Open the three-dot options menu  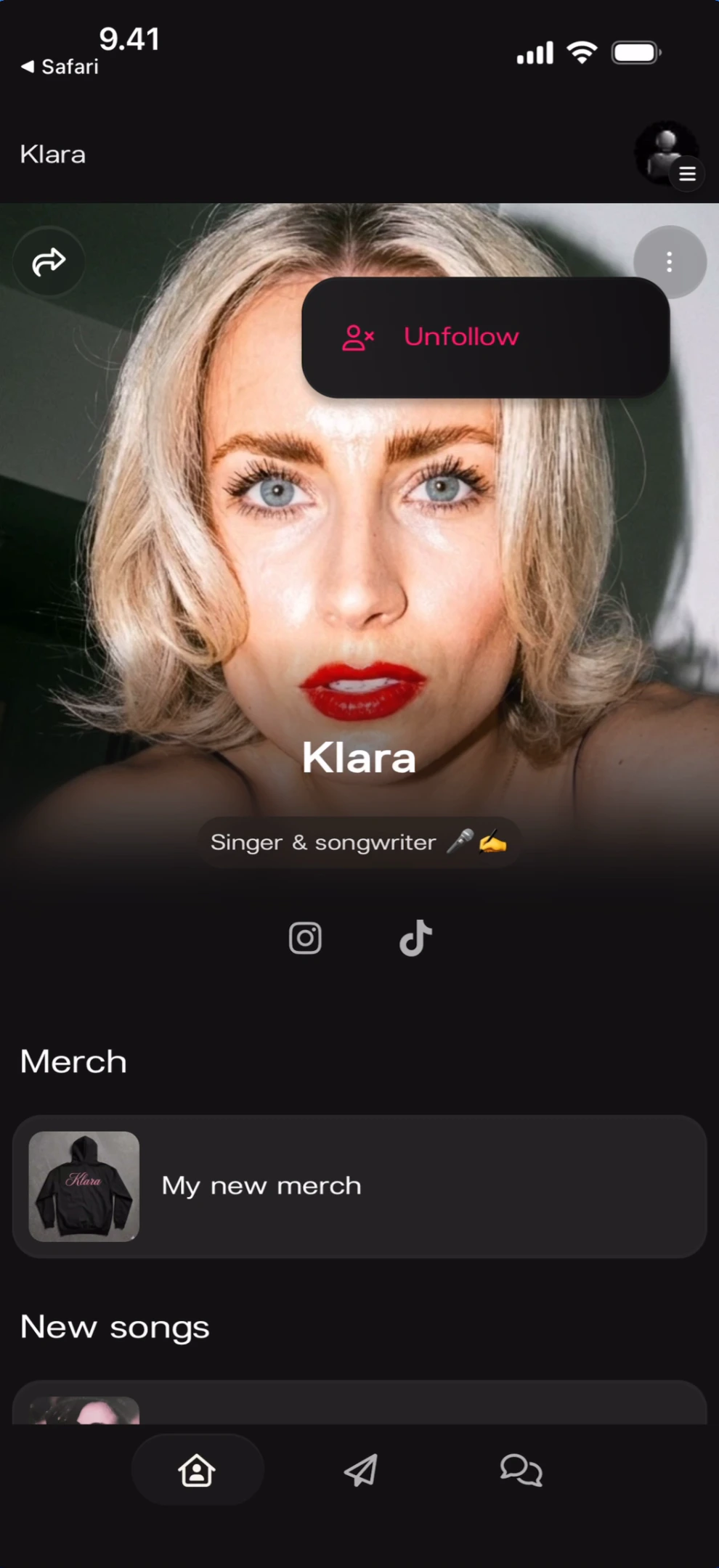668,261
